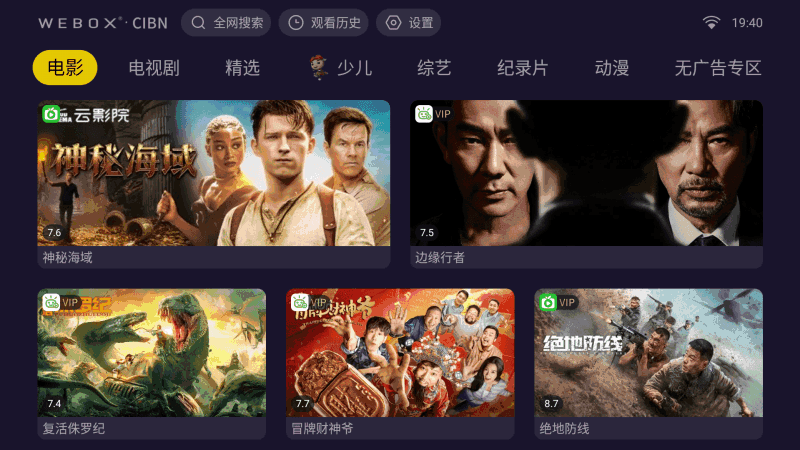Switch to the 电视剧 tab
The image size is (800, 450).
[x=154, y=68]
